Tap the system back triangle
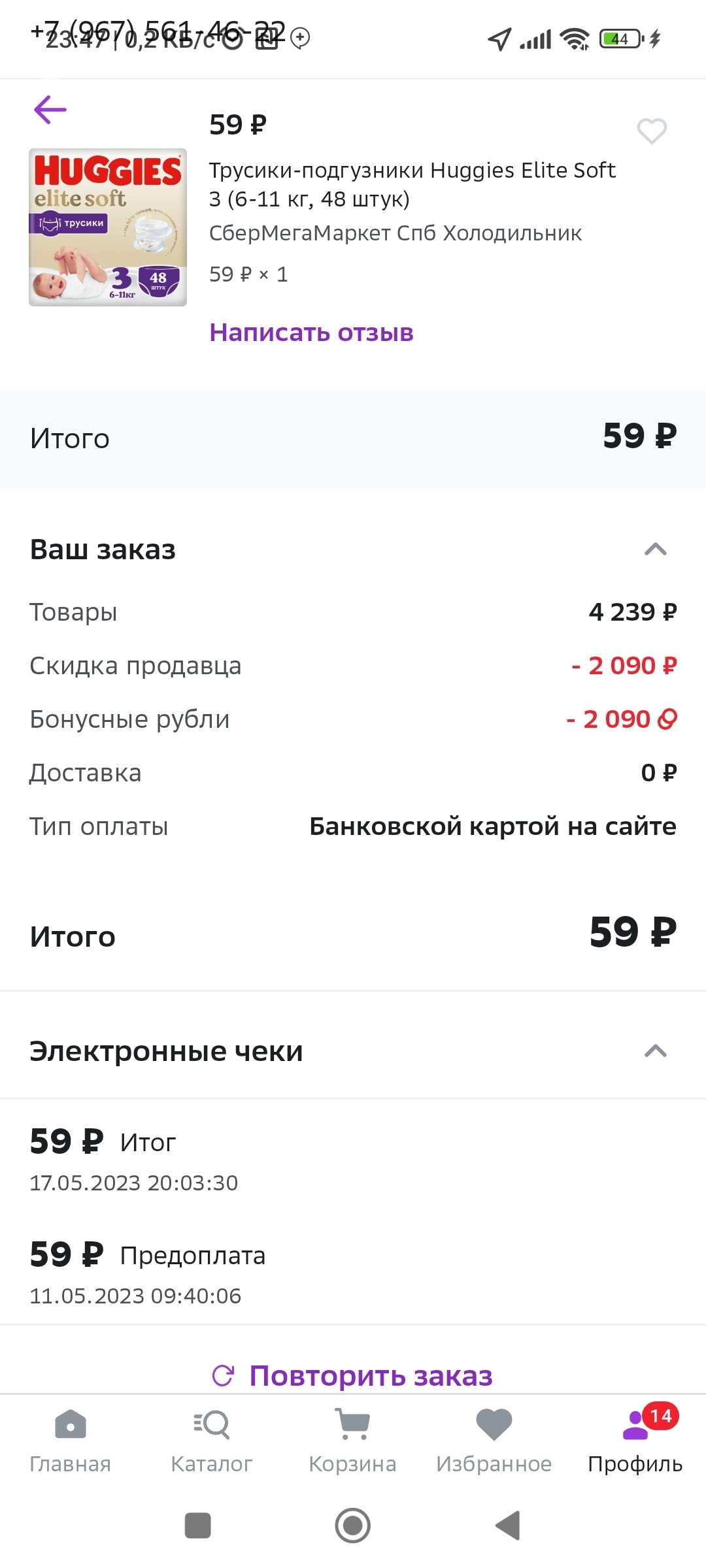Image resolution: width=706 pixels, height=1568 pixels. 508,1526
